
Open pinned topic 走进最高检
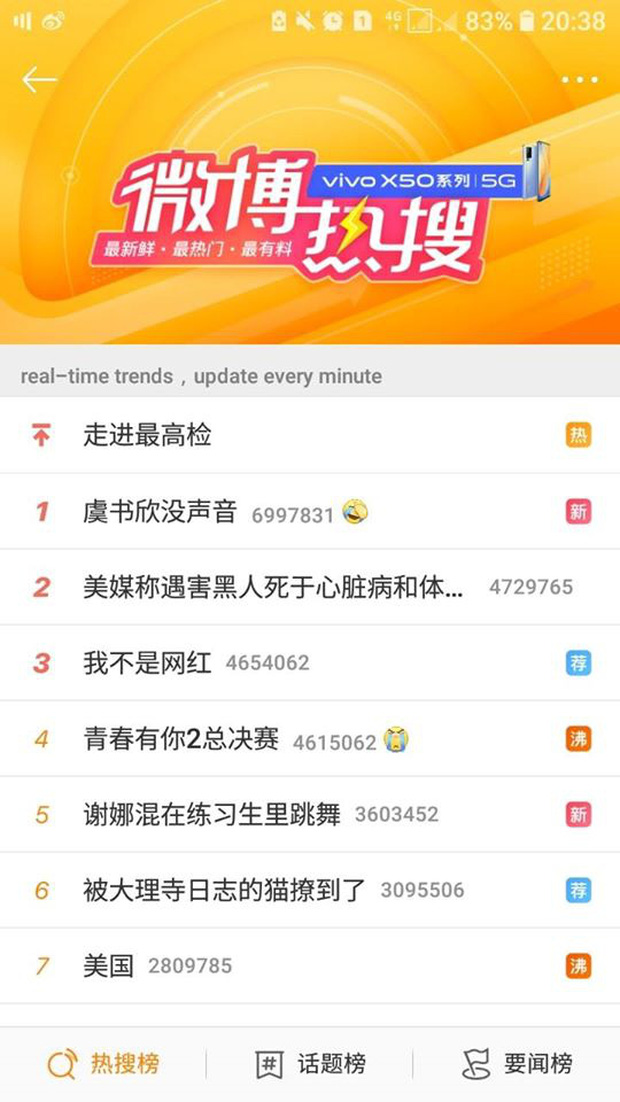click(x=147, y=436)
